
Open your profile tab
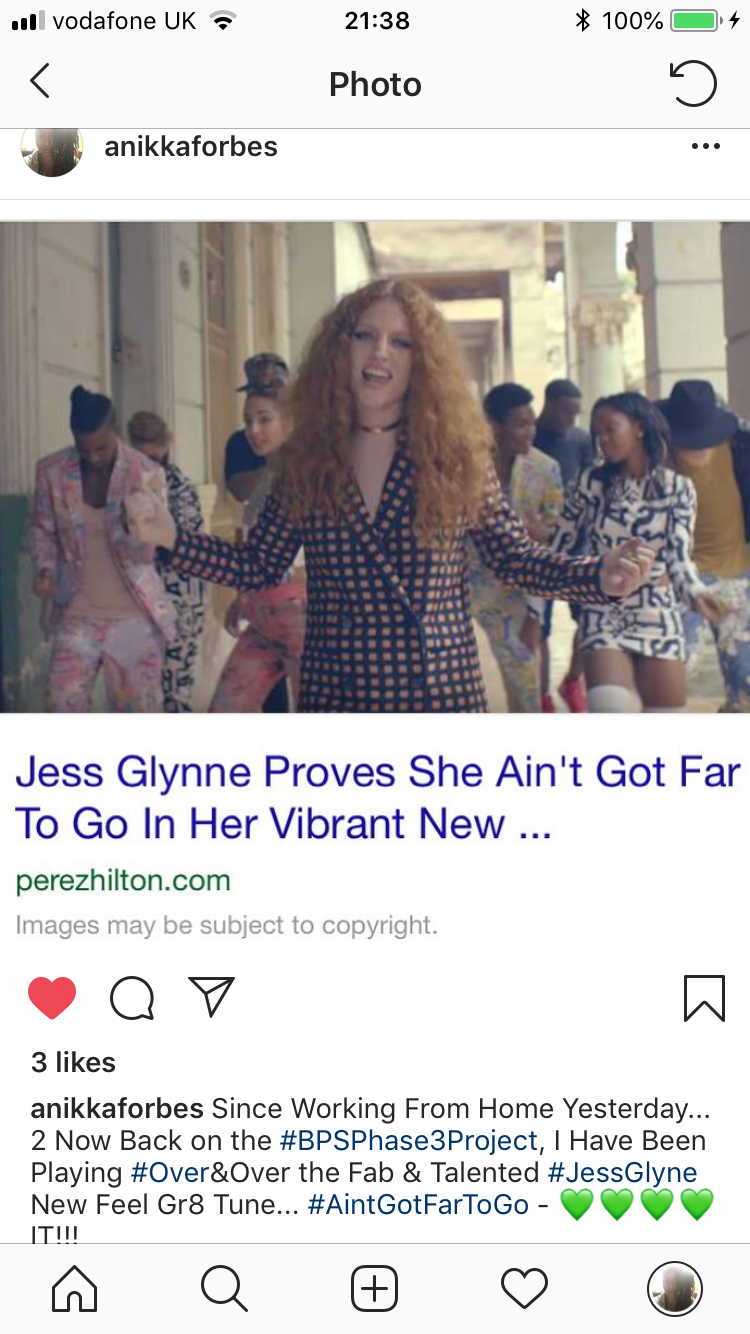pos(675,1289)
